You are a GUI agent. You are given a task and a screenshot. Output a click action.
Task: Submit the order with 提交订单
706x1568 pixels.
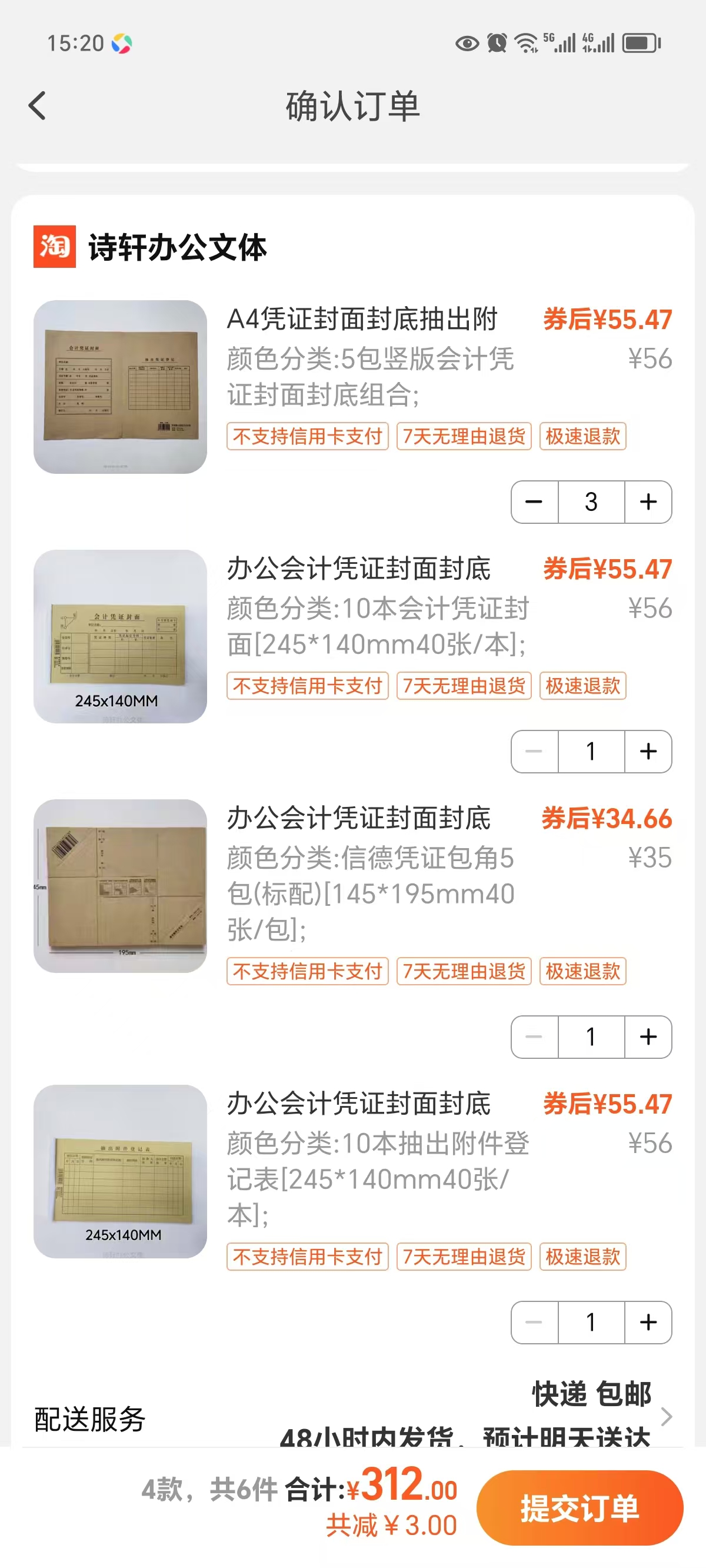(x=580, y=1509)
